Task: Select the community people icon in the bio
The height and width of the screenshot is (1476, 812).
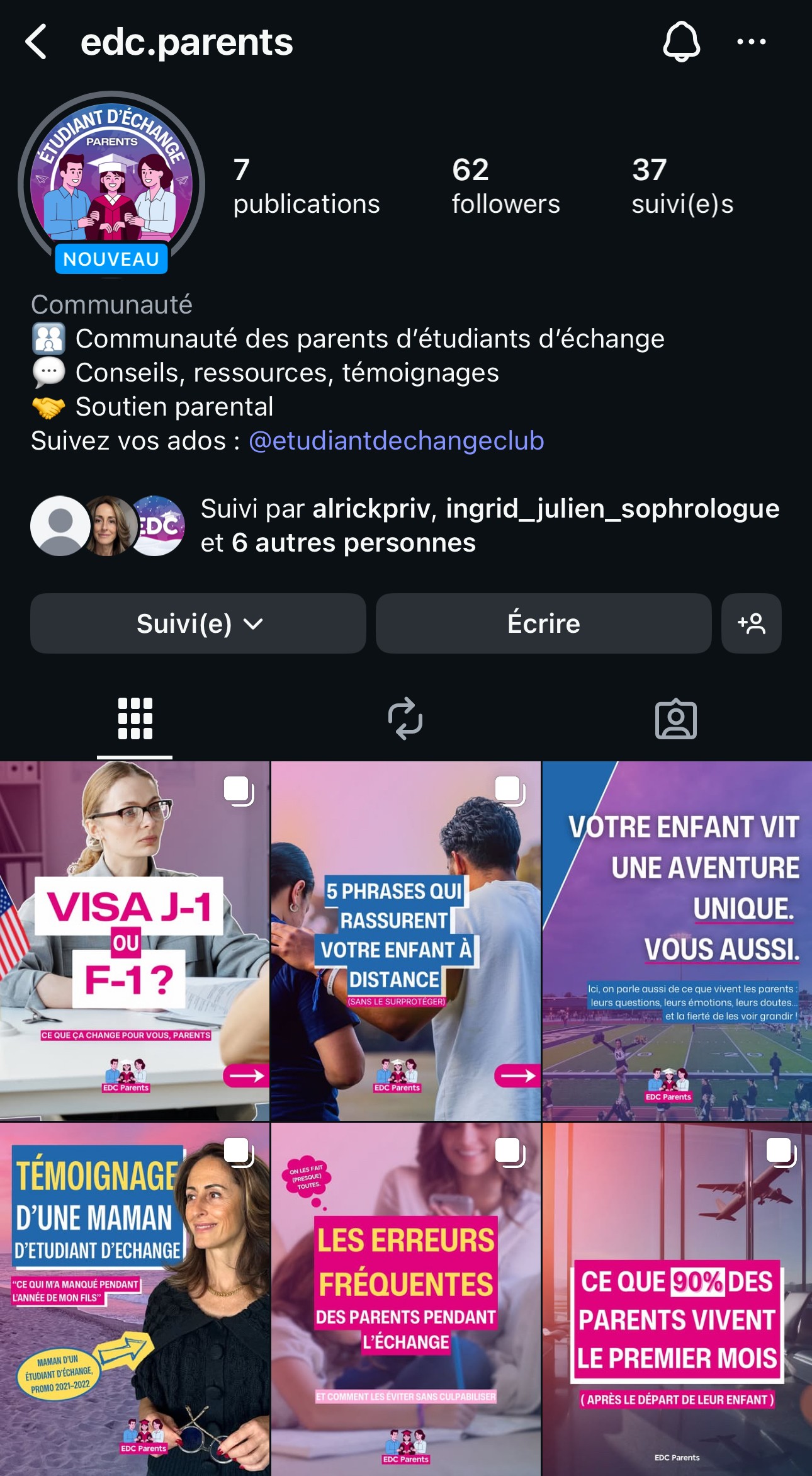Action: [48, 338]
